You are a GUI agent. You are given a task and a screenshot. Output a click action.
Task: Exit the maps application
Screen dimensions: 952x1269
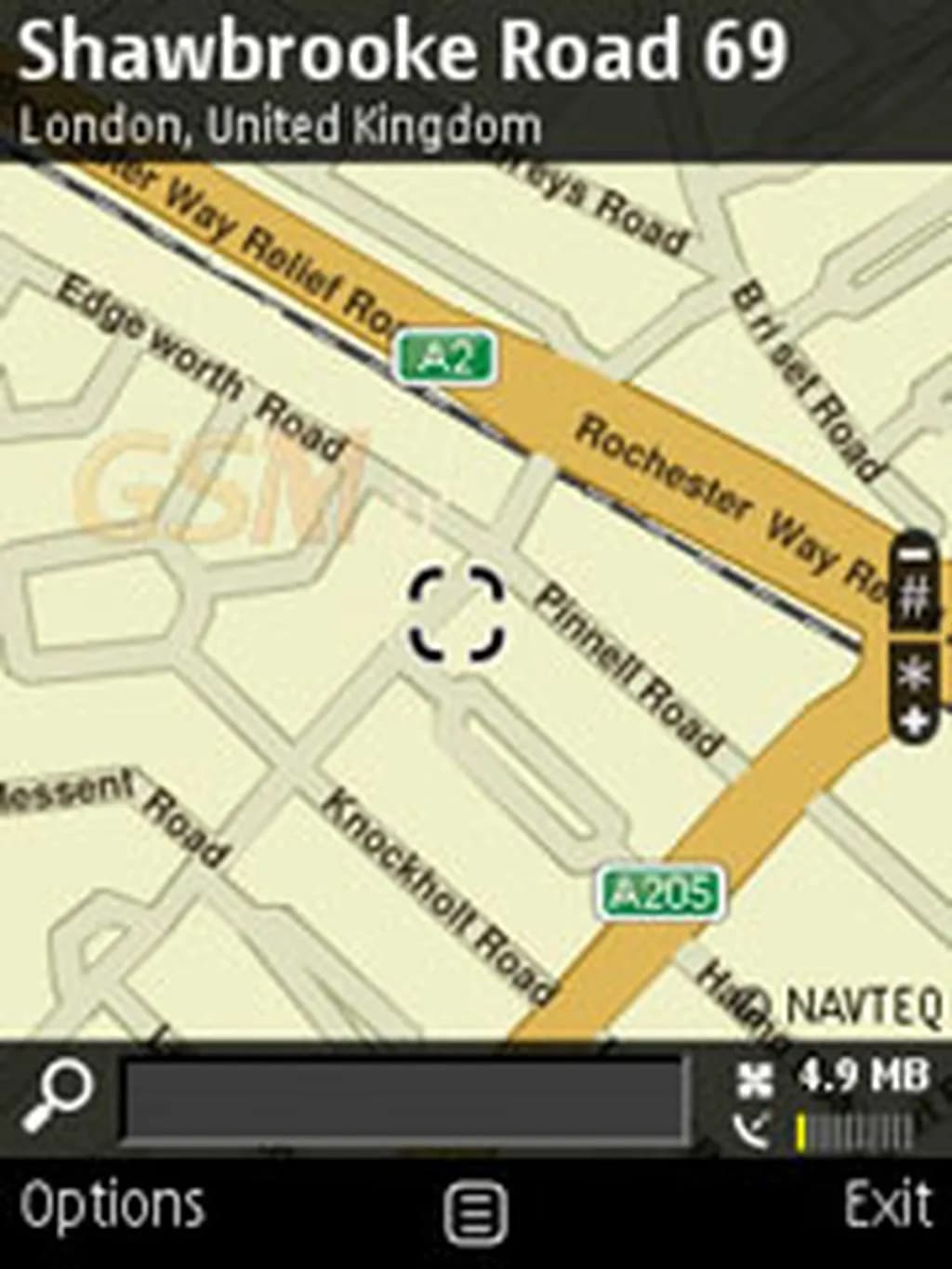tap(887, 1206)
